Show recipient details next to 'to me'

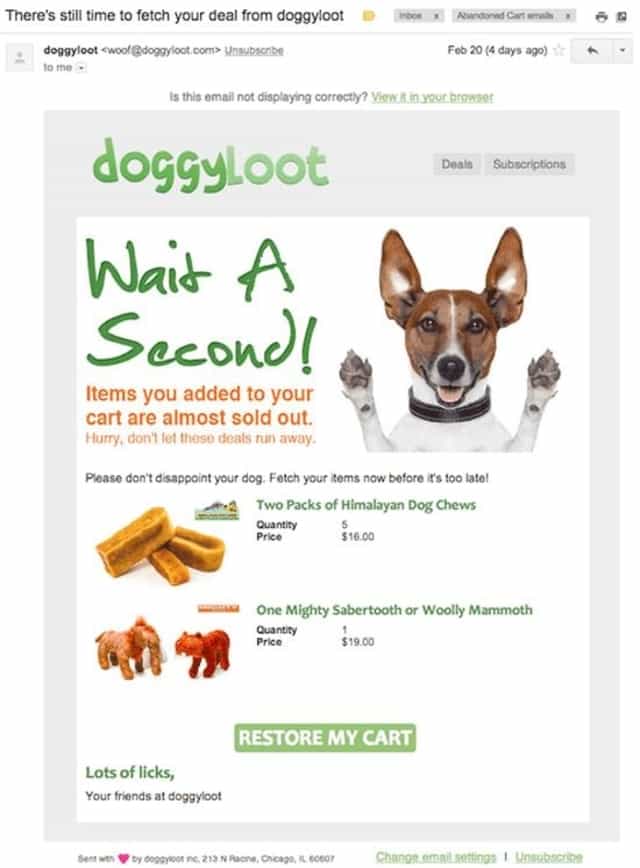point(82,69)
